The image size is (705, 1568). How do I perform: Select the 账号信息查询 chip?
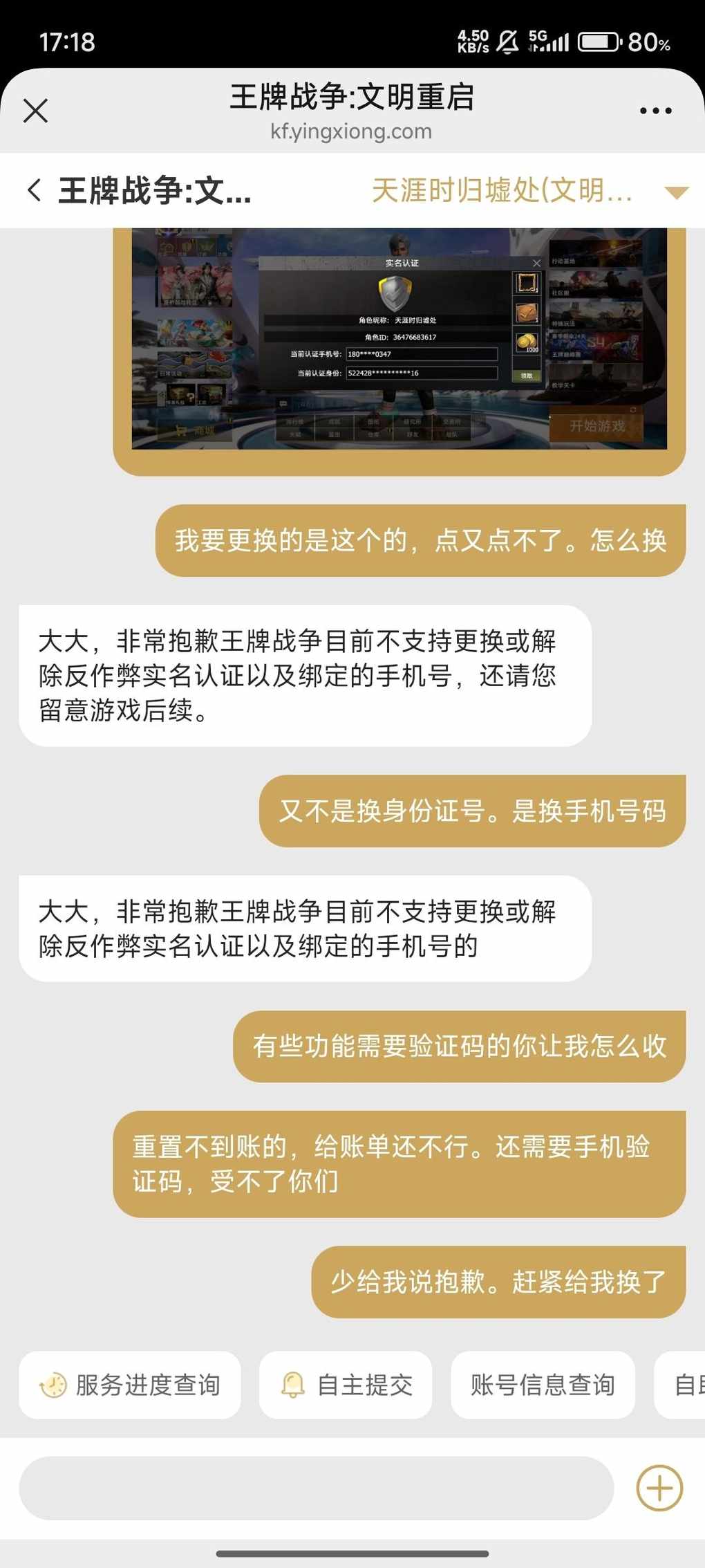click(543, 1385)
